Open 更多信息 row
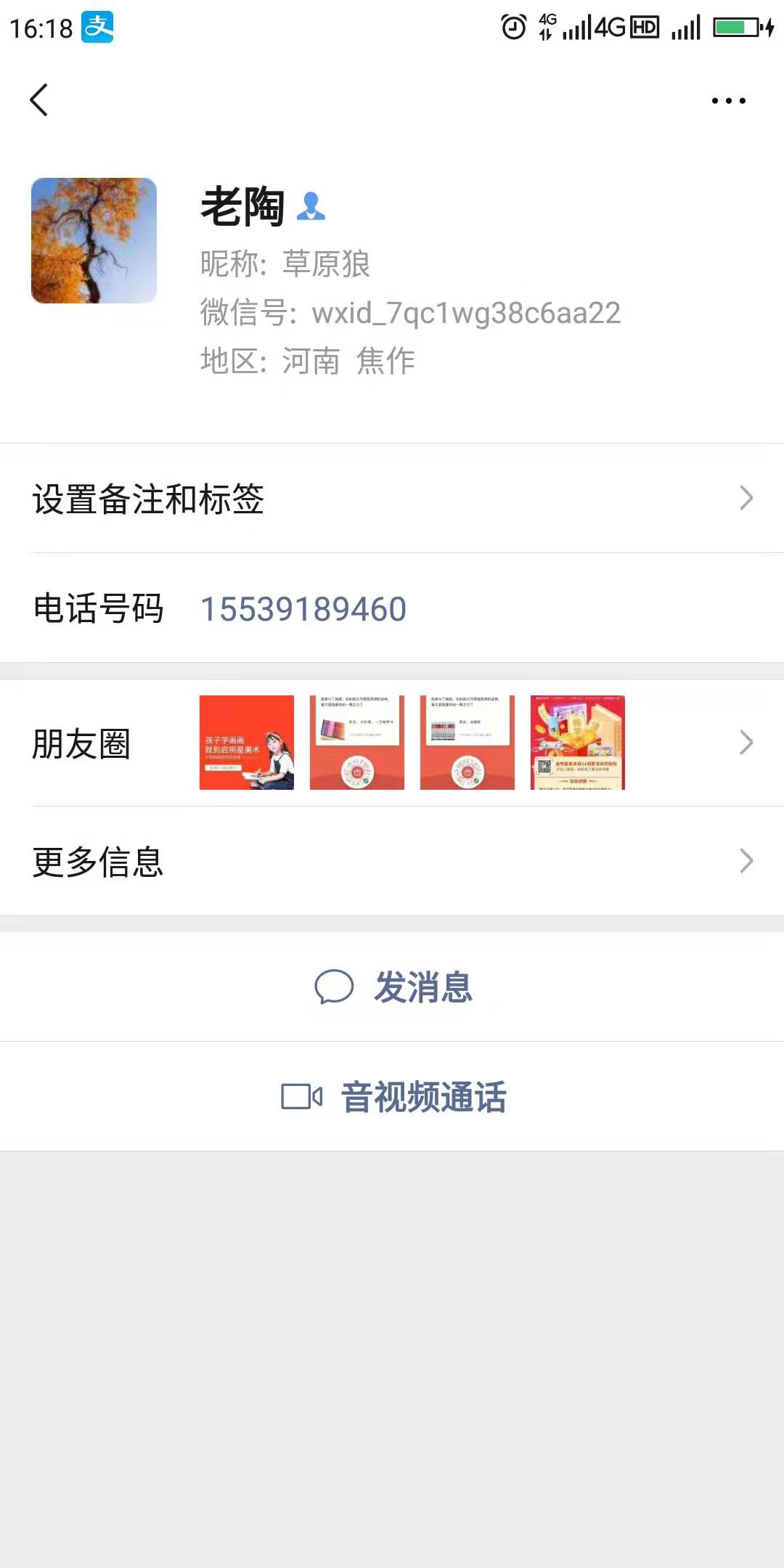Image resolution: width=784 pixels, height=1568 pixels. click(392, 862)
